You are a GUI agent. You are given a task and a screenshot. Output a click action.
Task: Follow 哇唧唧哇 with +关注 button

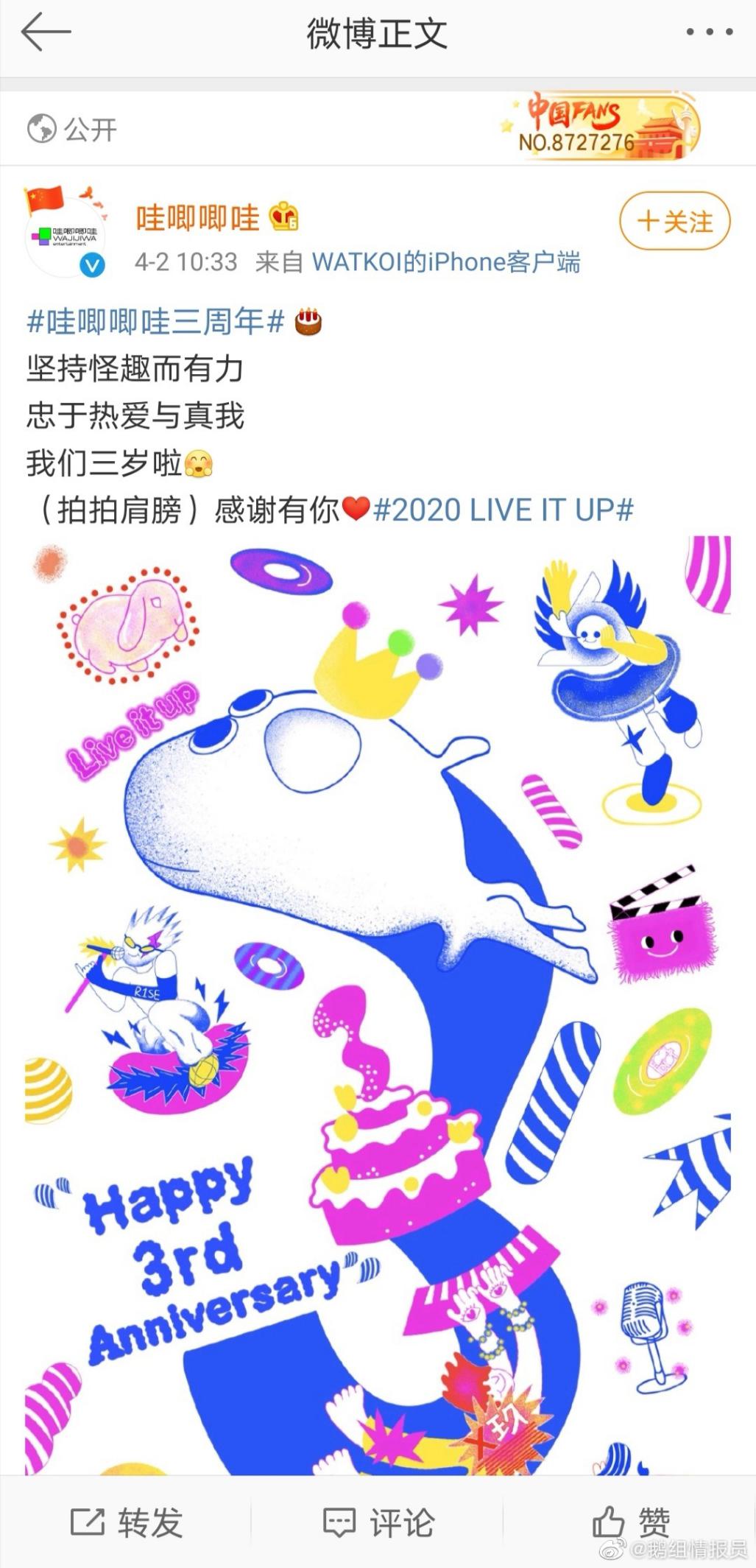tap(675, 222)
